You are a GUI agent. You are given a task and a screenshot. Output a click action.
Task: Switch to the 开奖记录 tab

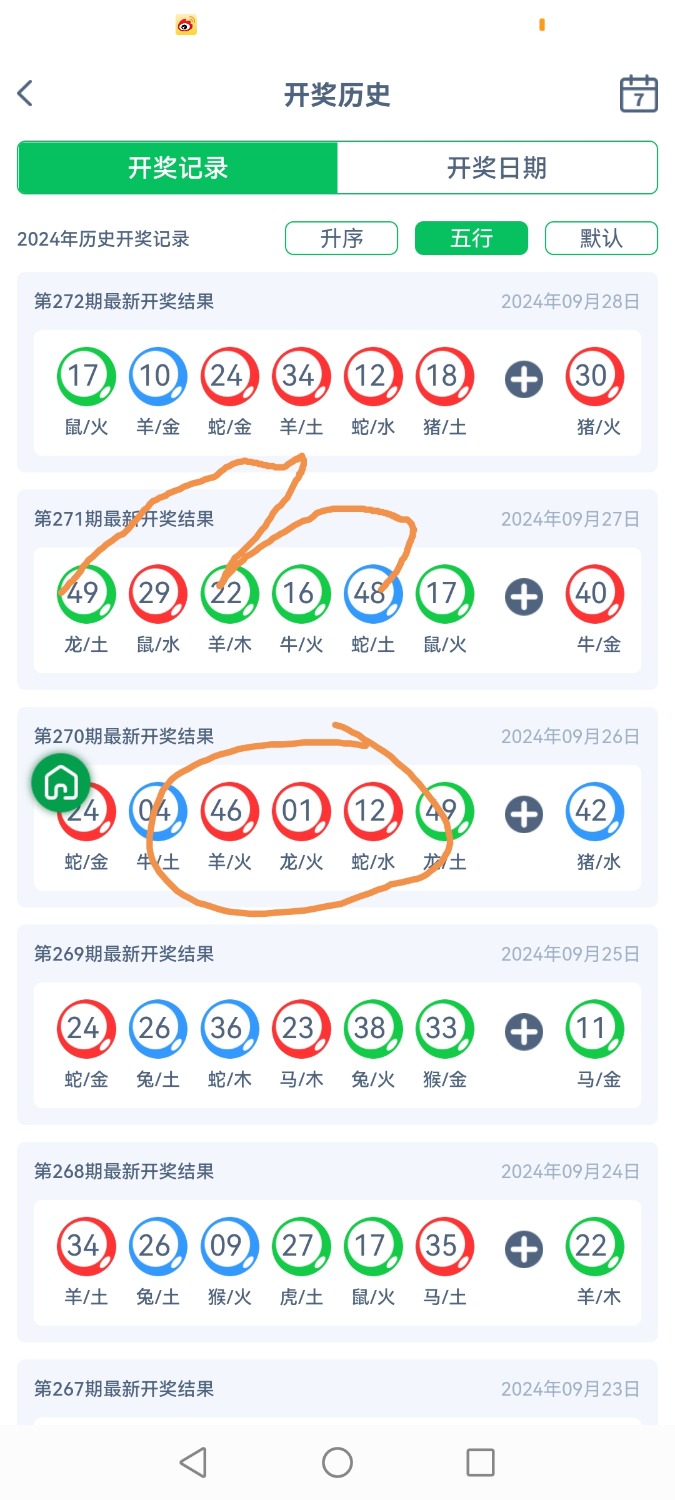pyautogui.click(x=178, y=167)
